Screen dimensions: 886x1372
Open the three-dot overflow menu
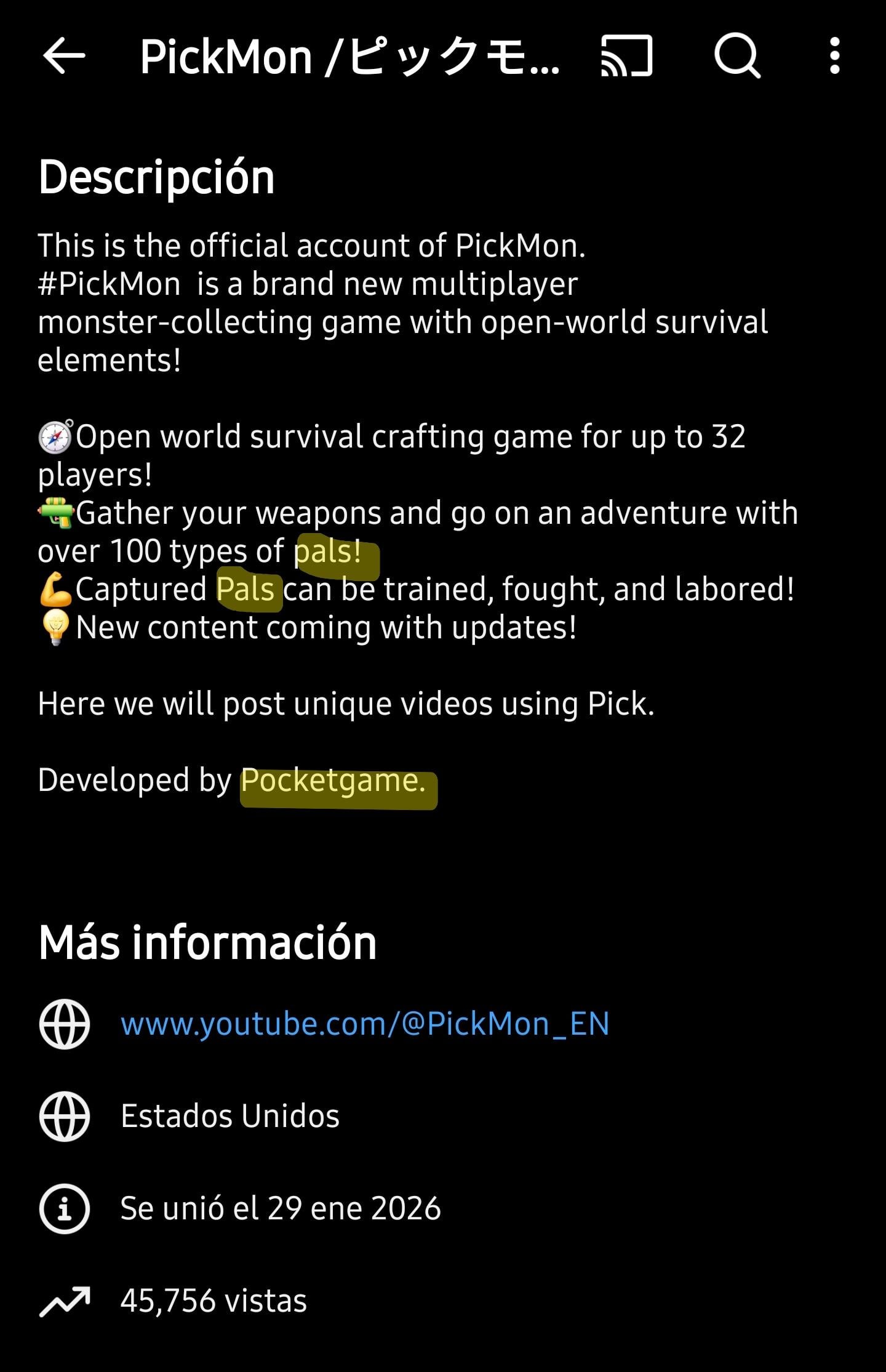(x=834, y=56)
